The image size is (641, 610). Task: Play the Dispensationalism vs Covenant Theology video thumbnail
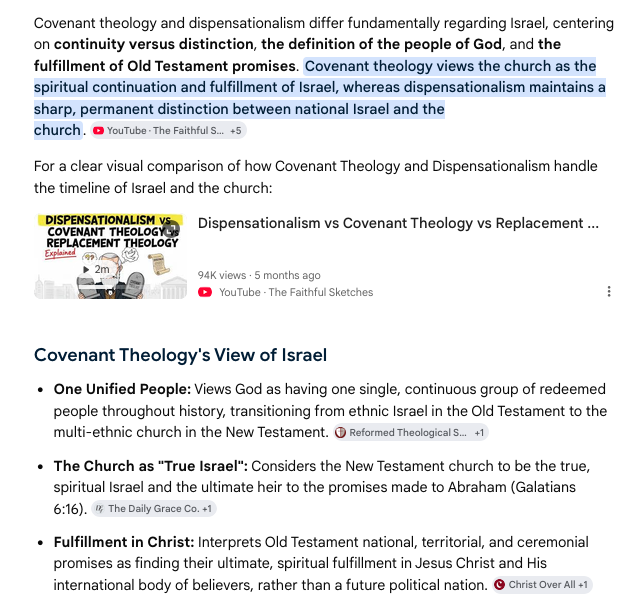[110, 256]
